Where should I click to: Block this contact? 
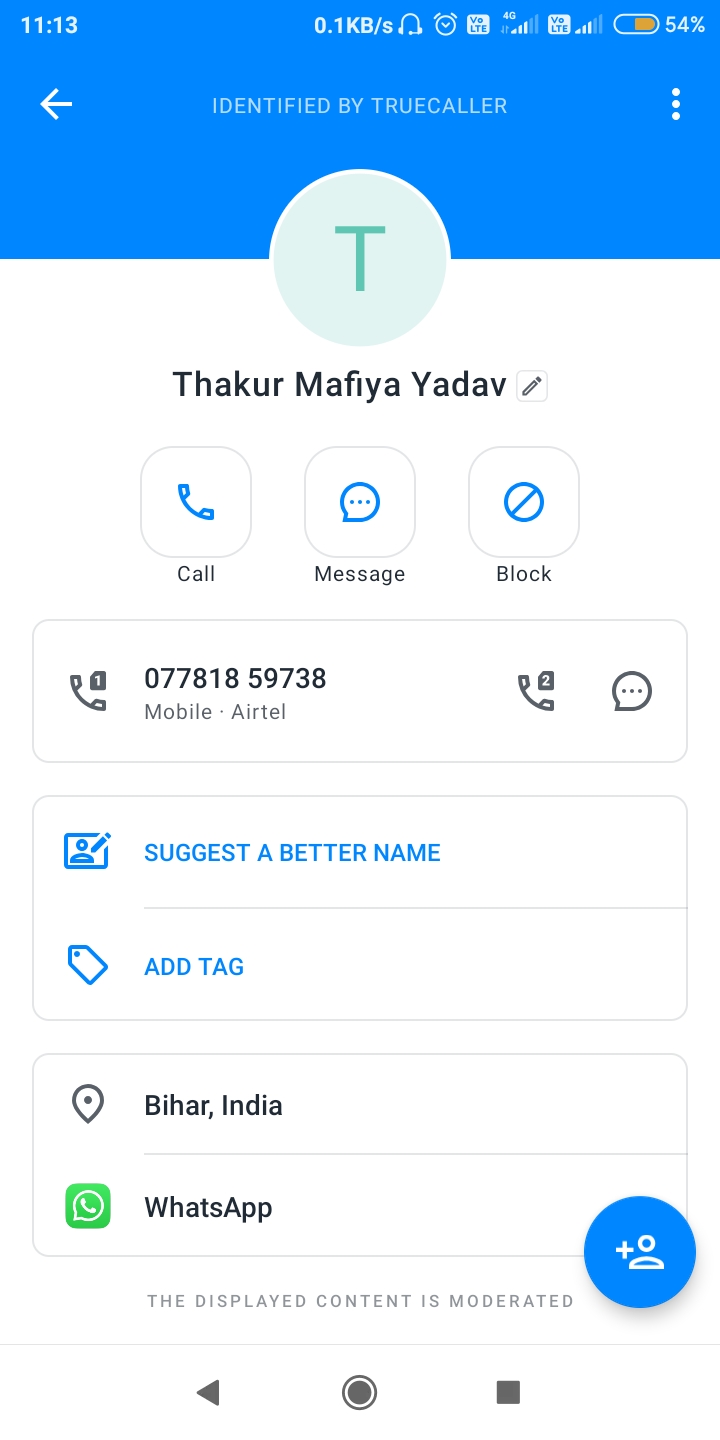click(524, 501)
